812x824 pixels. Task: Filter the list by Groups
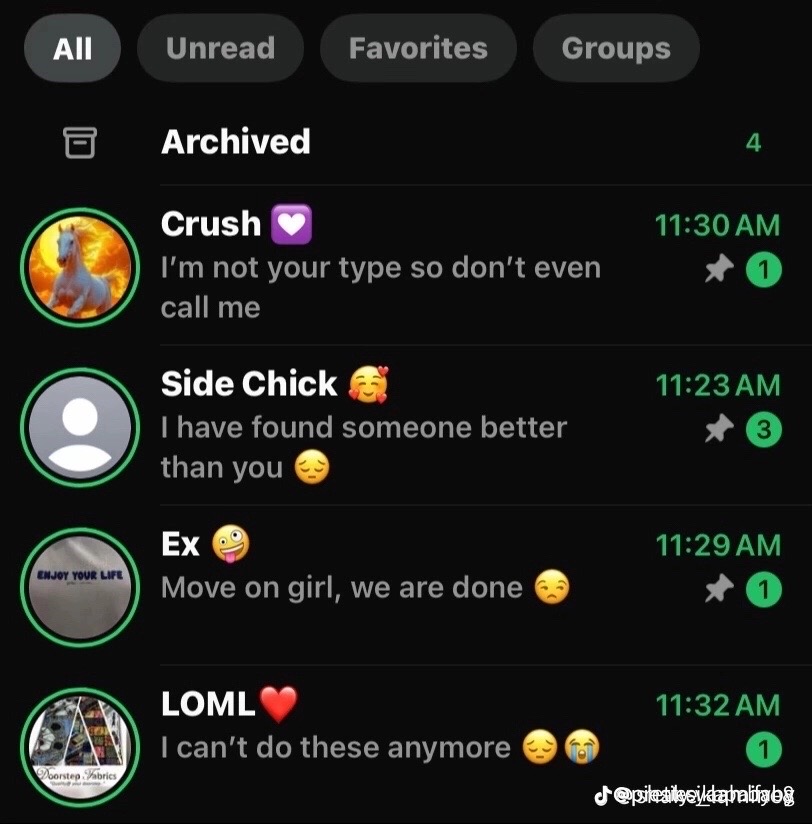pyautogui.click(x=616, y=48)
